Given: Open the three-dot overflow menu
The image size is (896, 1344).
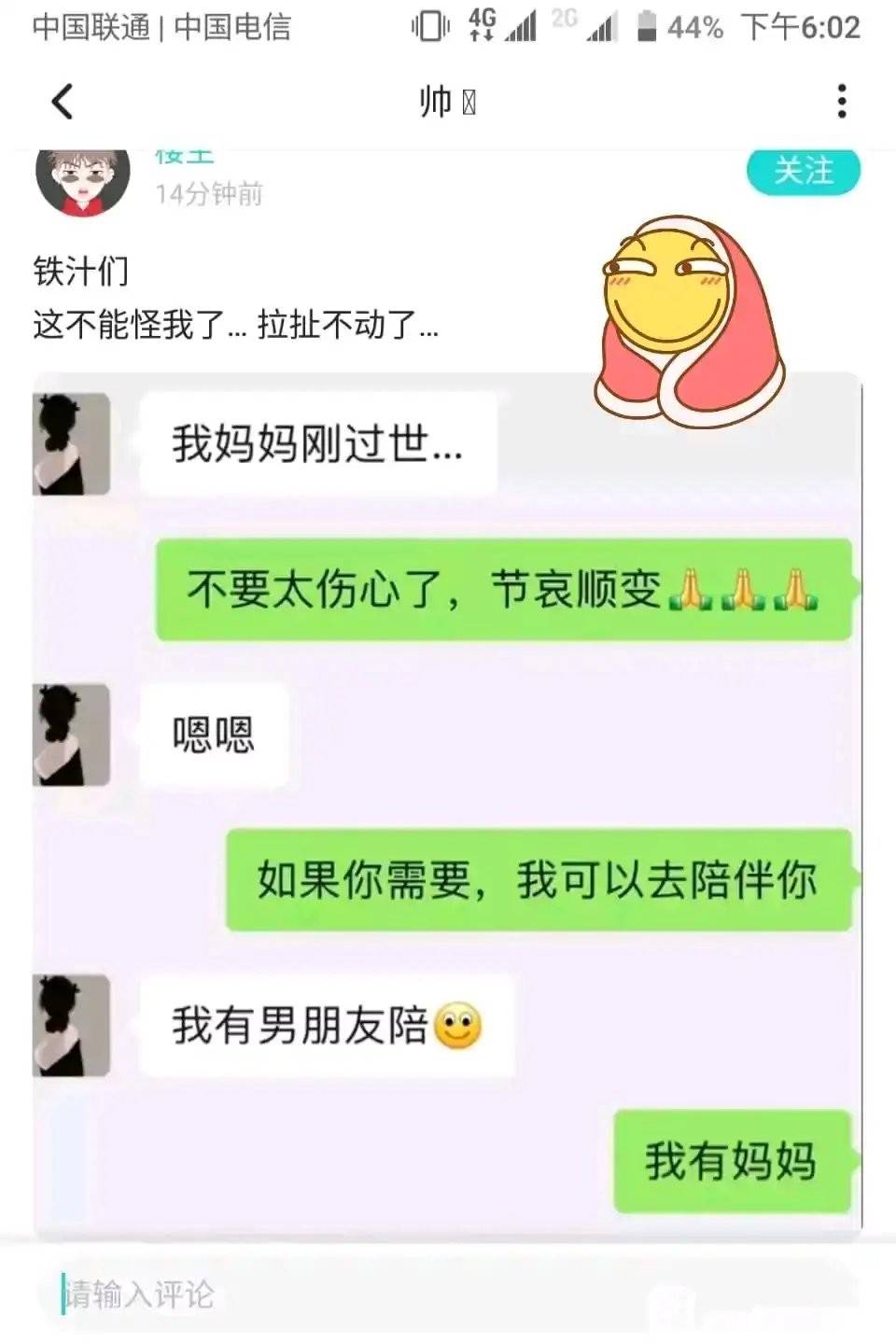Looking at the screenshot, I should click(x=842, y=101).
